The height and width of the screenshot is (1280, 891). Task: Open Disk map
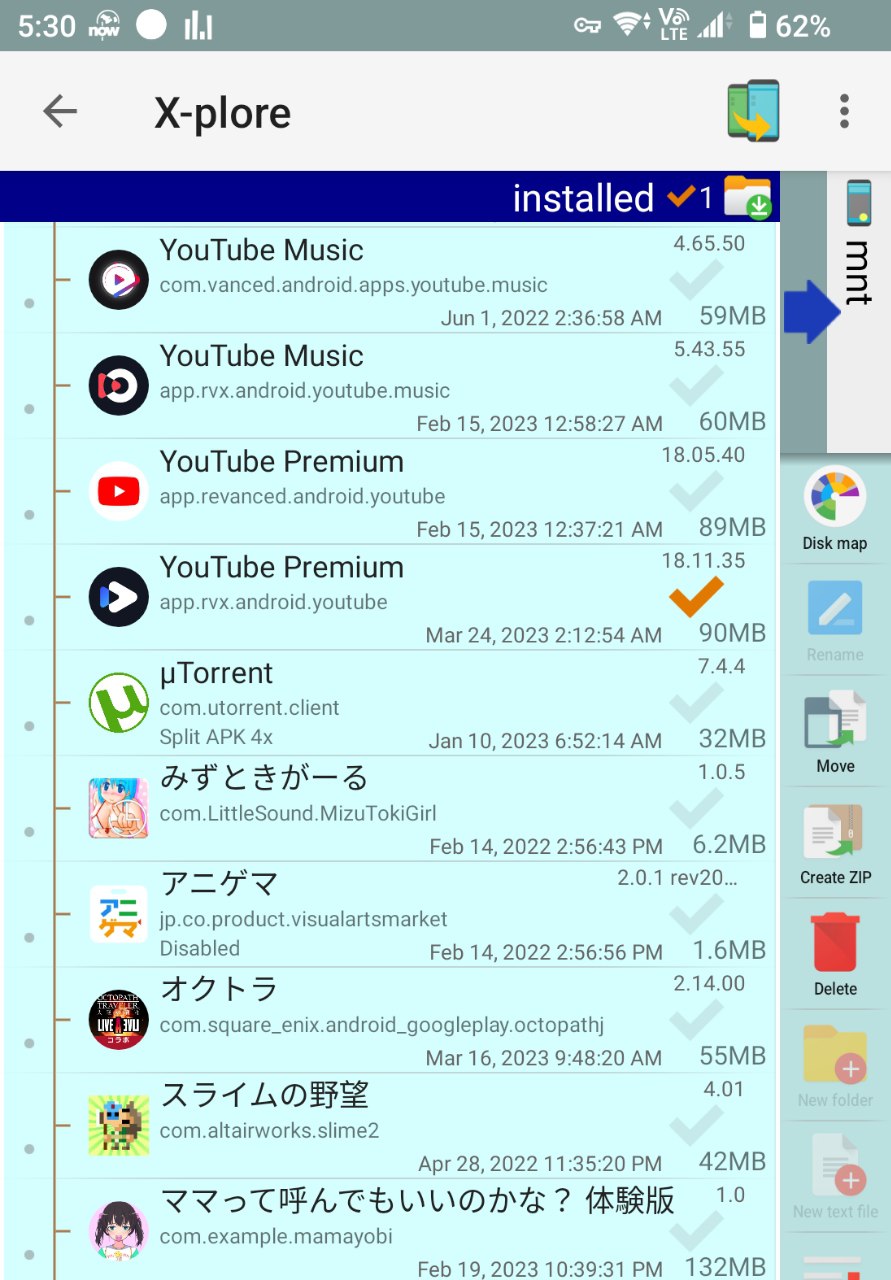click(835, 509)
